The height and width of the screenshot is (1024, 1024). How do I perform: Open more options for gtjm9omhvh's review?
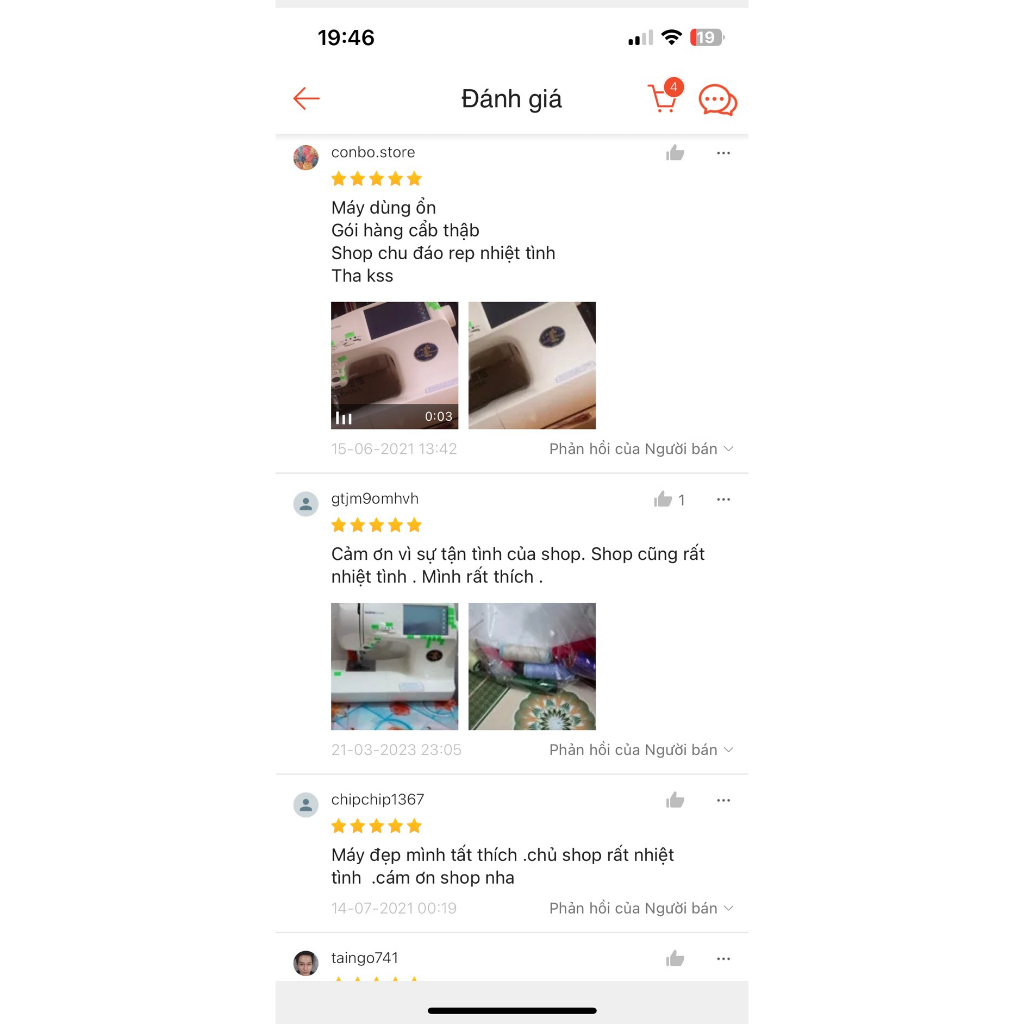723,499
